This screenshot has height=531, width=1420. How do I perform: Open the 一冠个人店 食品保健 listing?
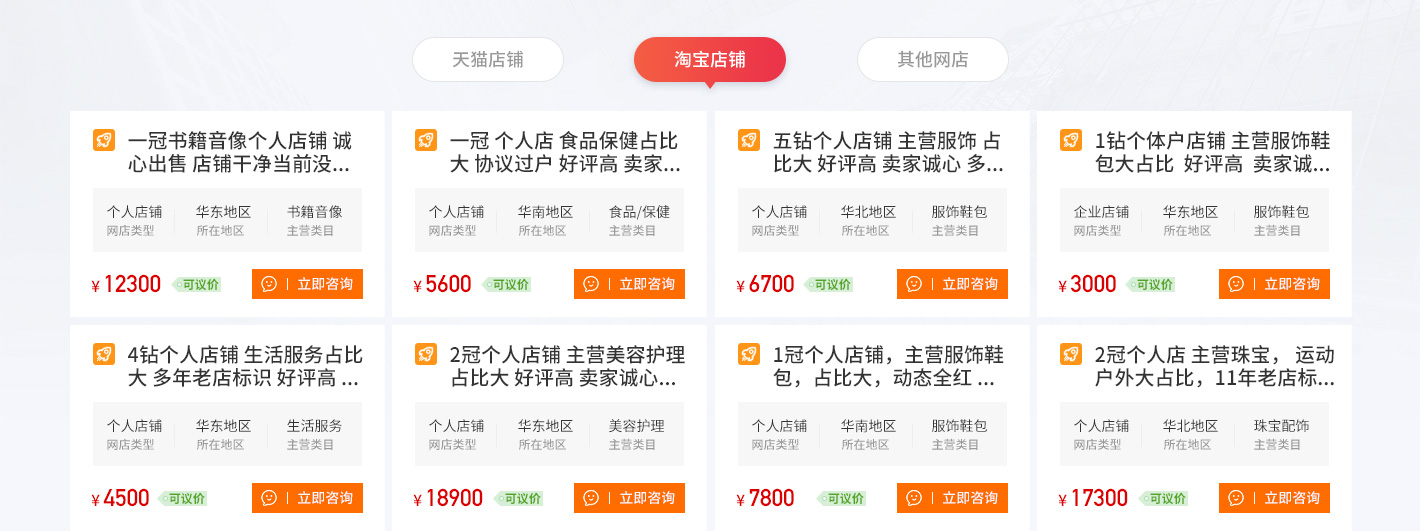pyautogui.click(x=564, y=152)
